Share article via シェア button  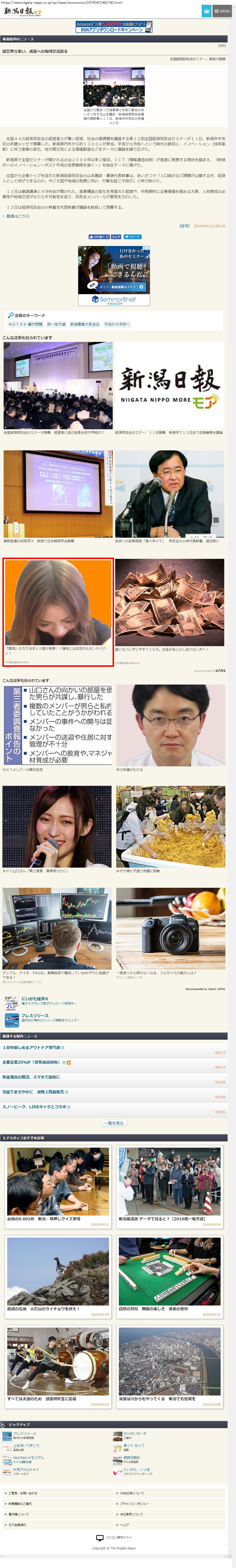pyautogui.click(x=116, y=237)
